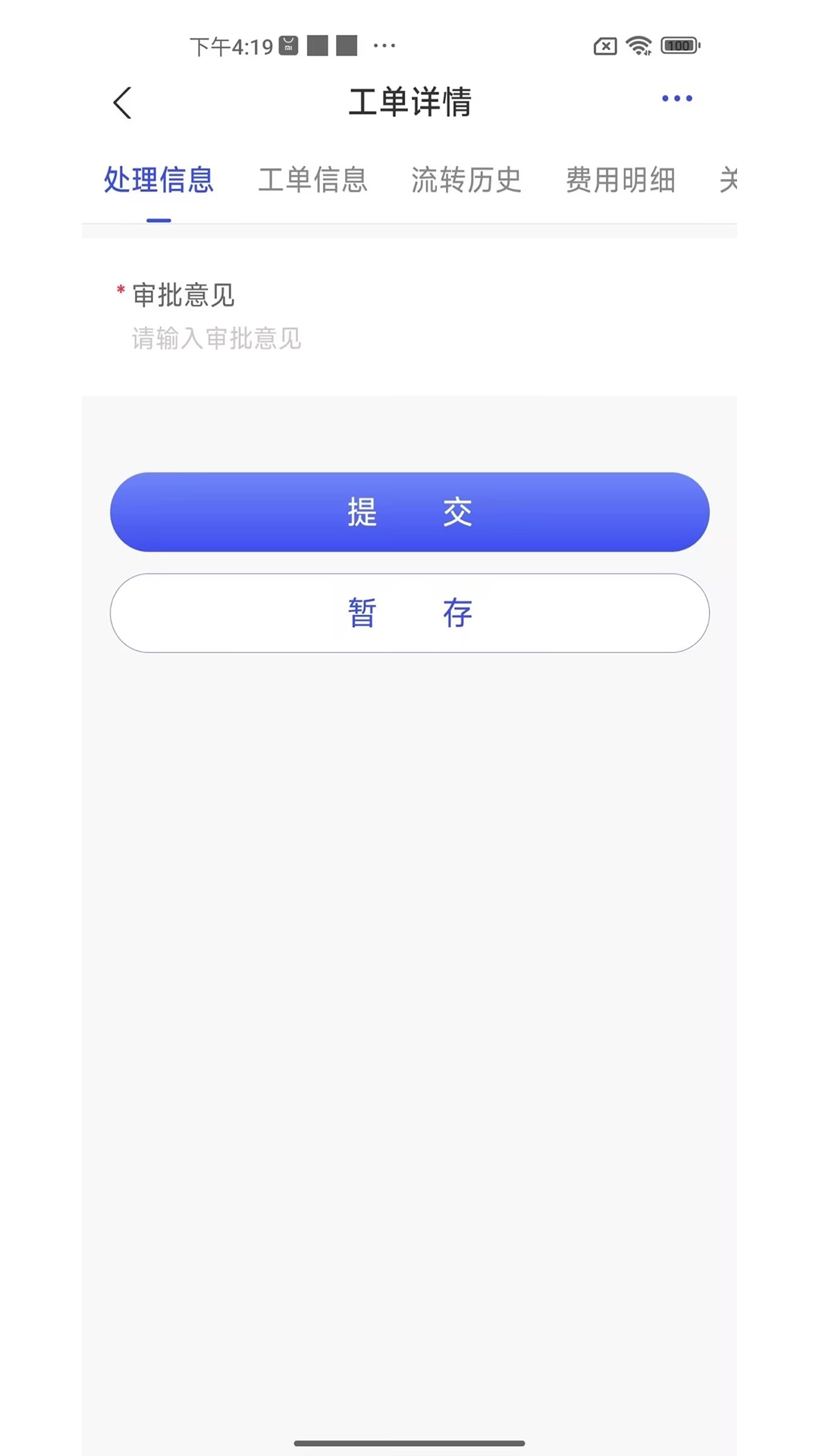Open the three-dot overflow menu
819x1456 pixels.
tap(676, 99)
